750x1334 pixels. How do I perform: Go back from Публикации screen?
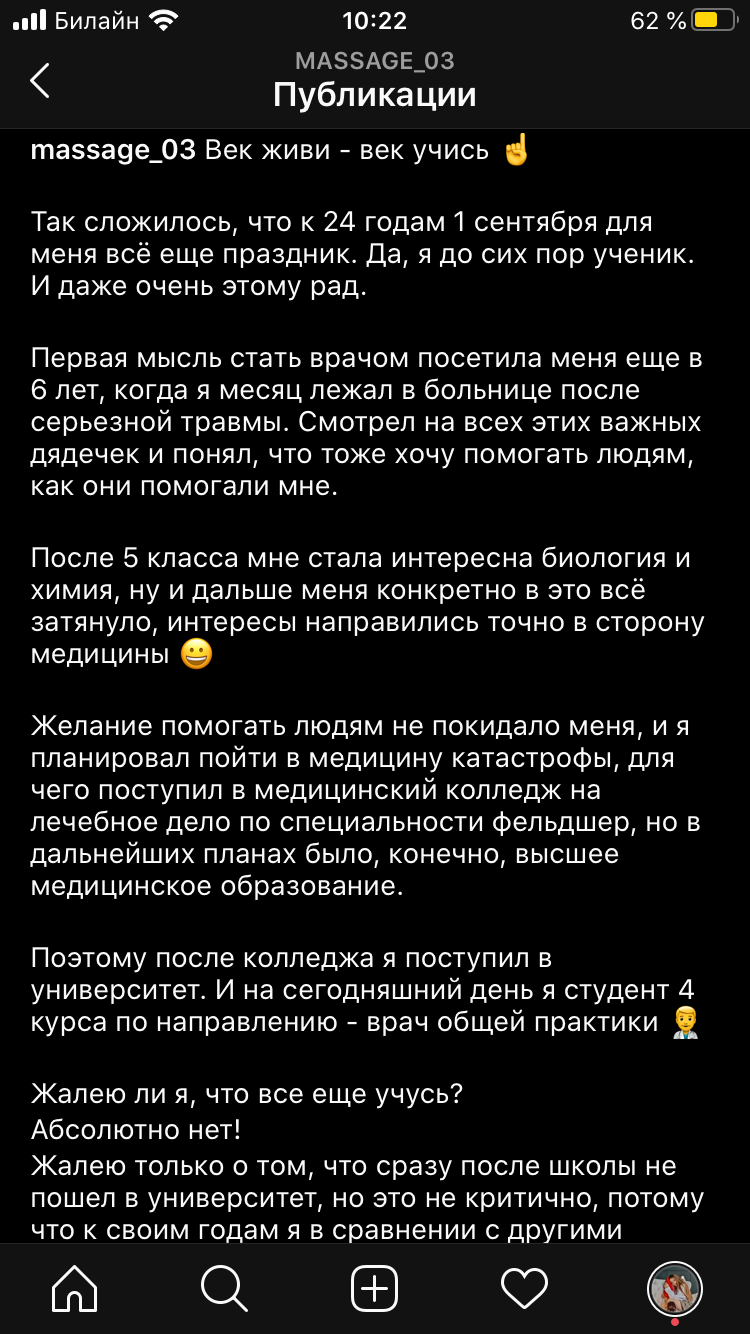tap(40, 80)
